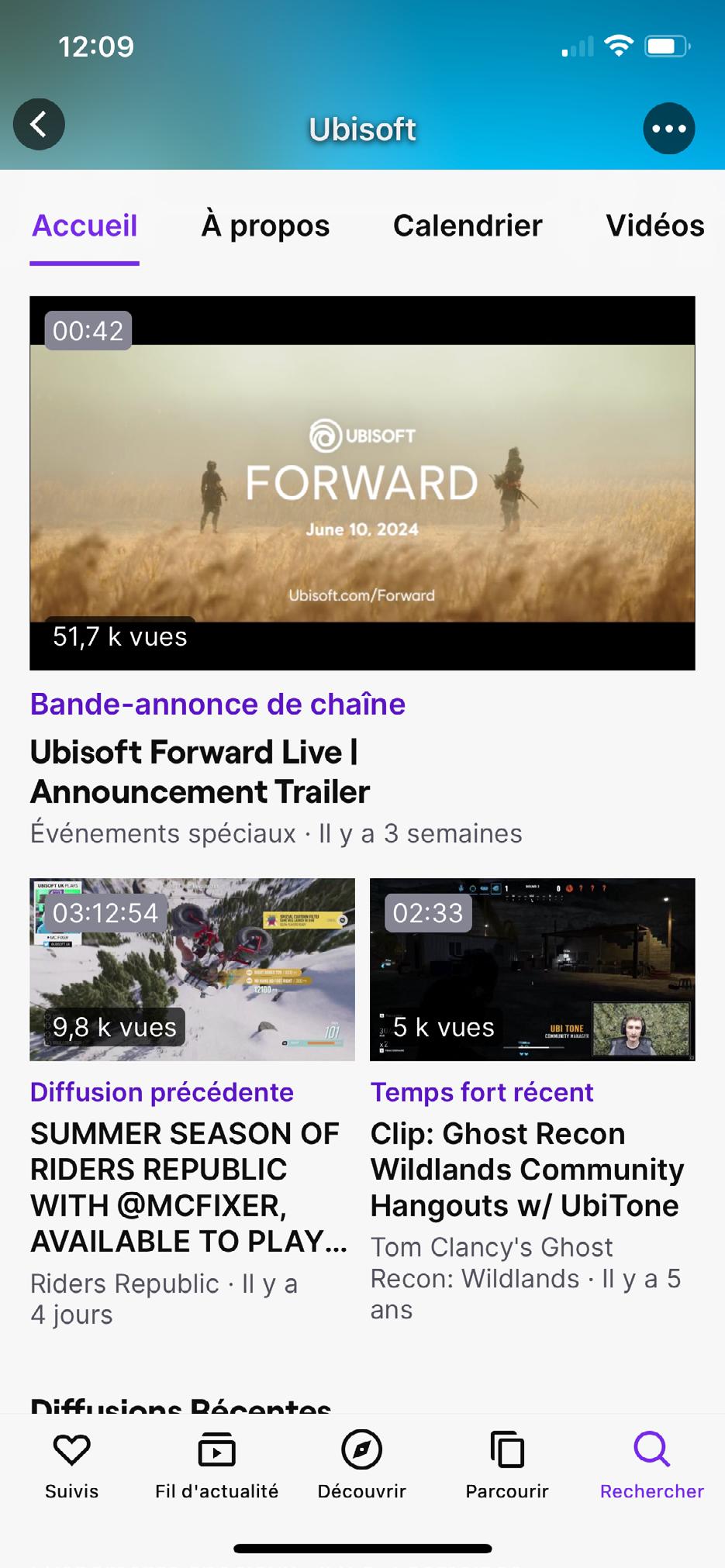Open the three-dot options menu
The width and height of the screenshot is (725, 1568).
coord(668,129)
